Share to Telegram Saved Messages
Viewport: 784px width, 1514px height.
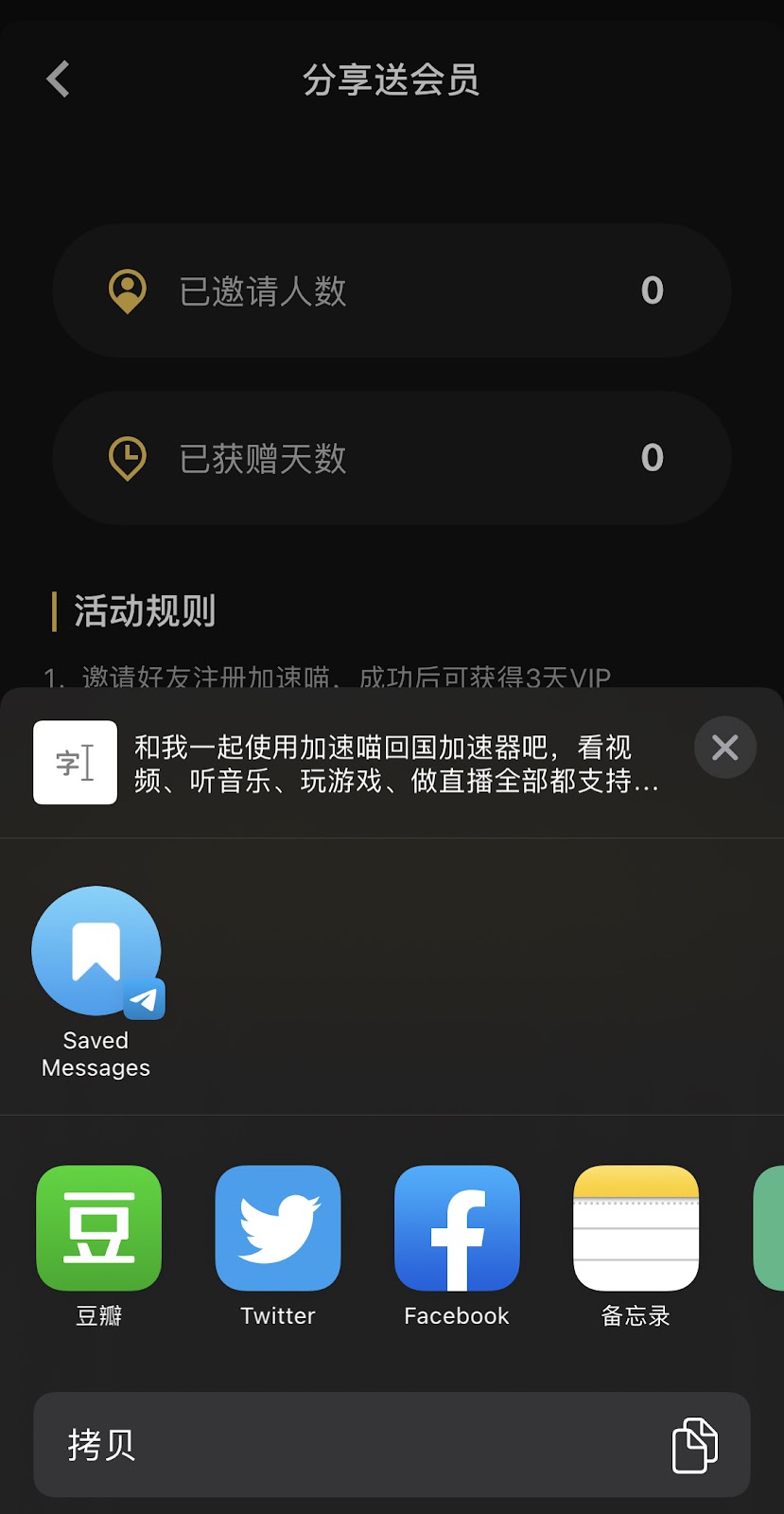(96, 953)
